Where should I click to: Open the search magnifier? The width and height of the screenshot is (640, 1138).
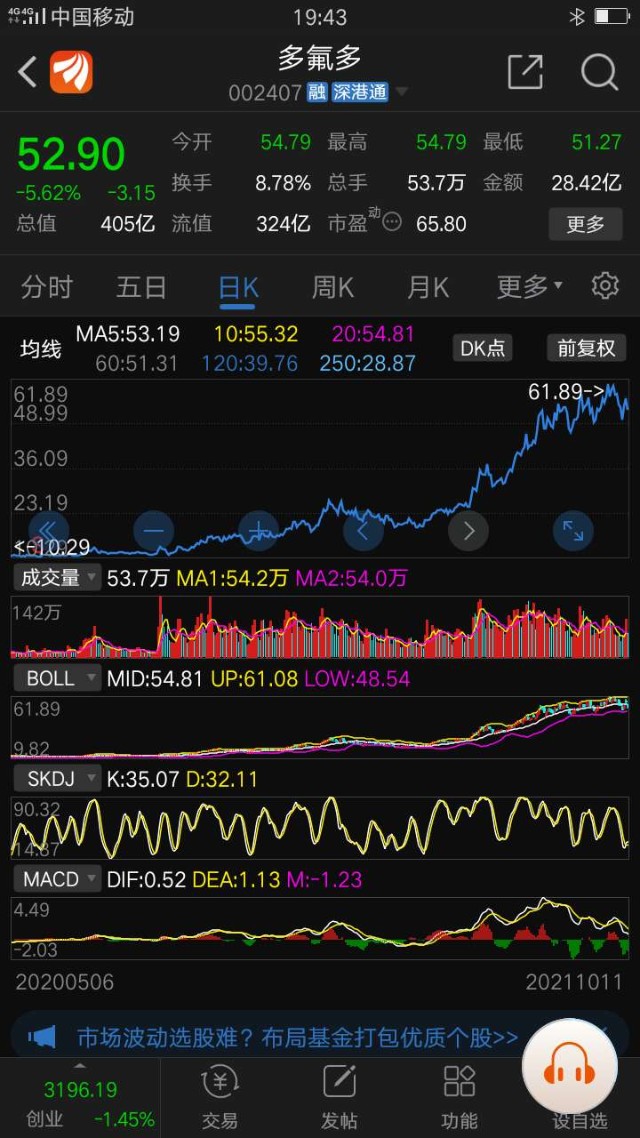(599, 72)
